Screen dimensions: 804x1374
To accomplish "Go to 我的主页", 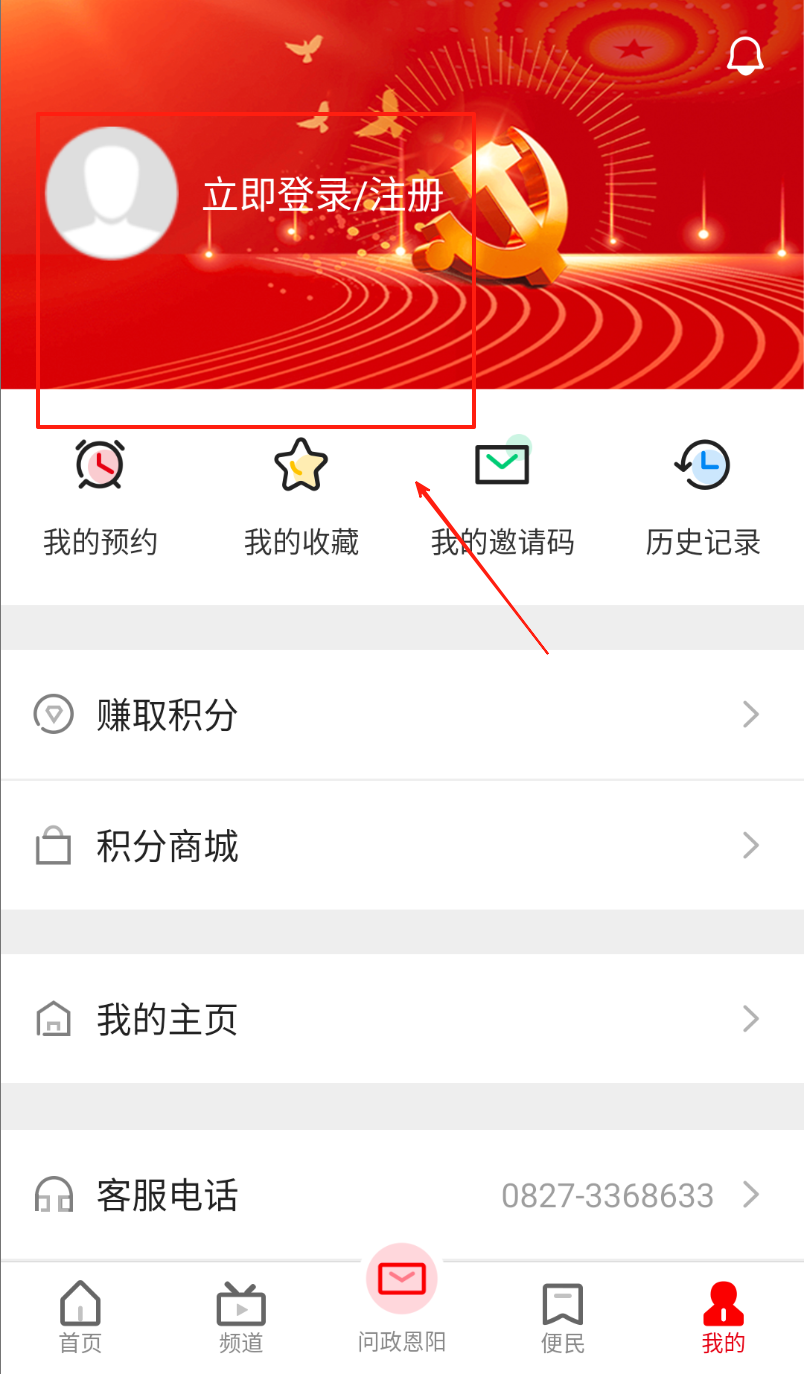I will pyautogui.click(x=402, y=1020).
